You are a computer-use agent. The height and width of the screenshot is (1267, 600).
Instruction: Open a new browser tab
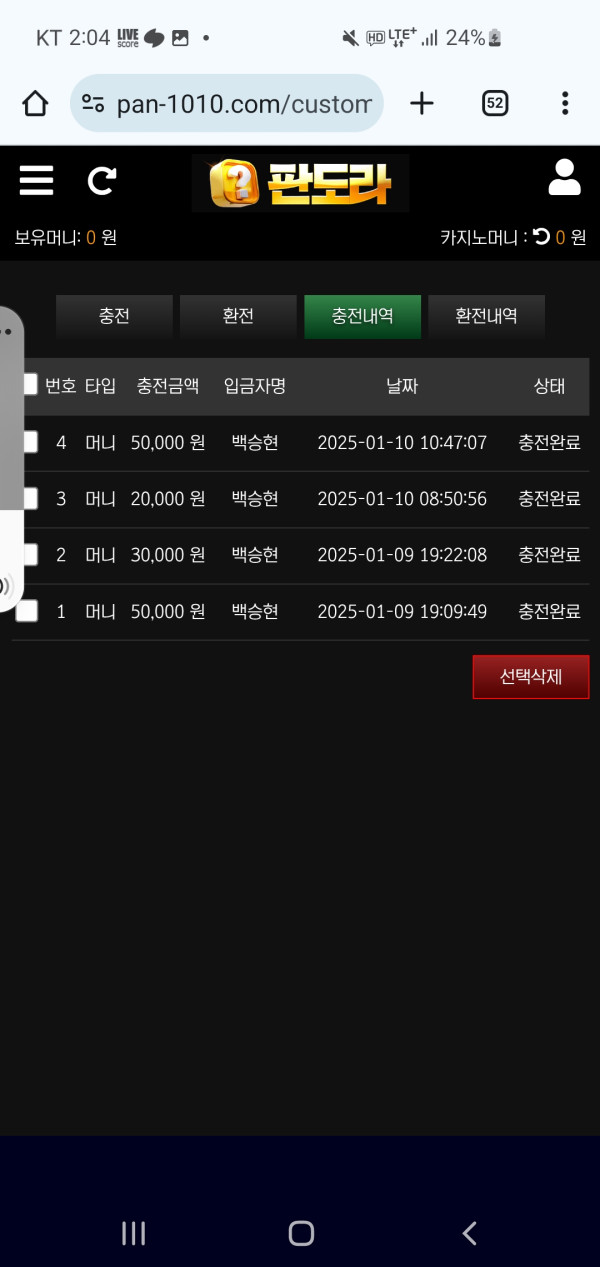click(422, 103)
